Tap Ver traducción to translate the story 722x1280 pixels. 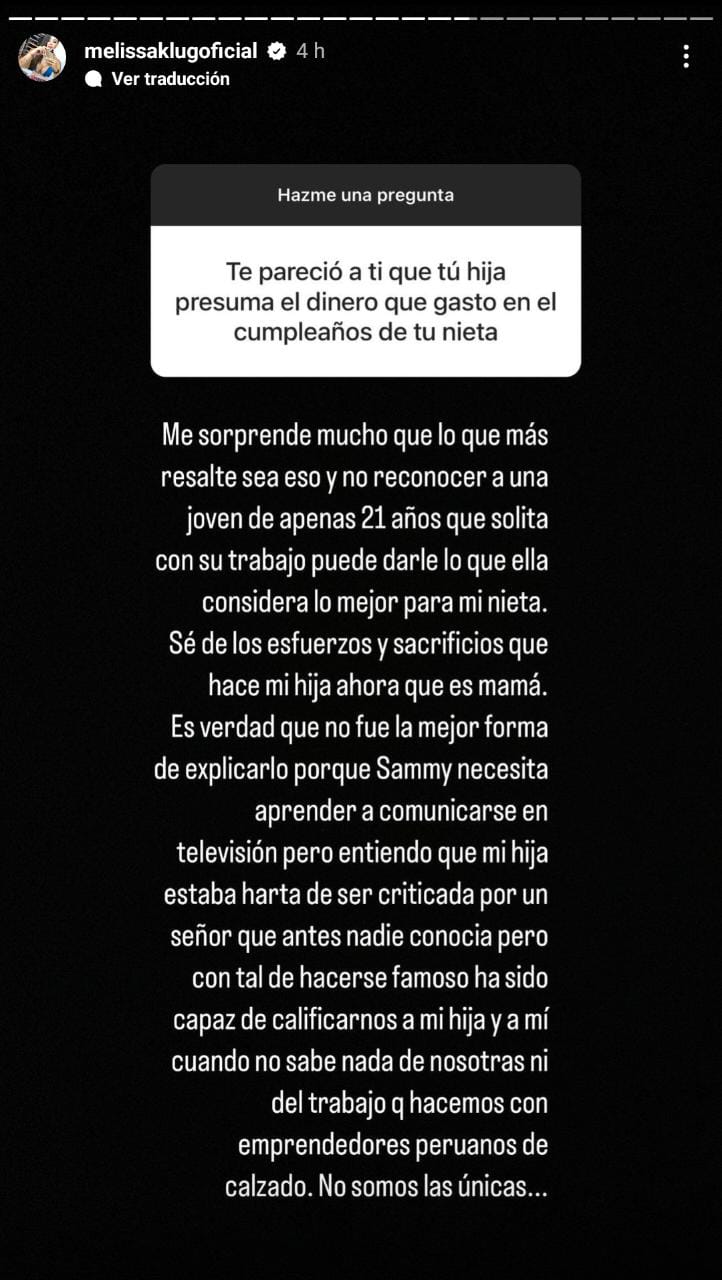pyautogui.click(x=170, y=79)
